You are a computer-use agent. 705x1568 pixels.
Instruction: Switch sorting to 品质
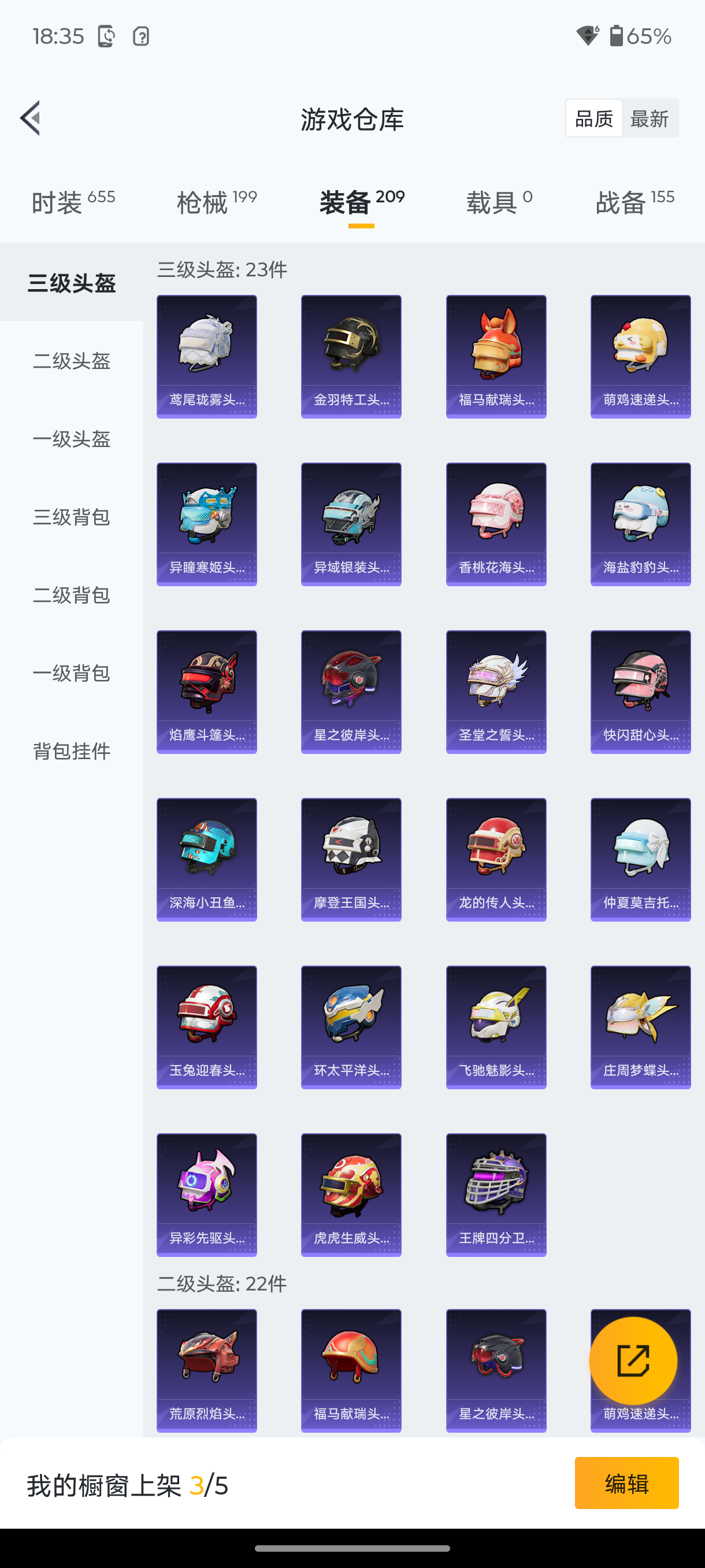tap(593, 118)
